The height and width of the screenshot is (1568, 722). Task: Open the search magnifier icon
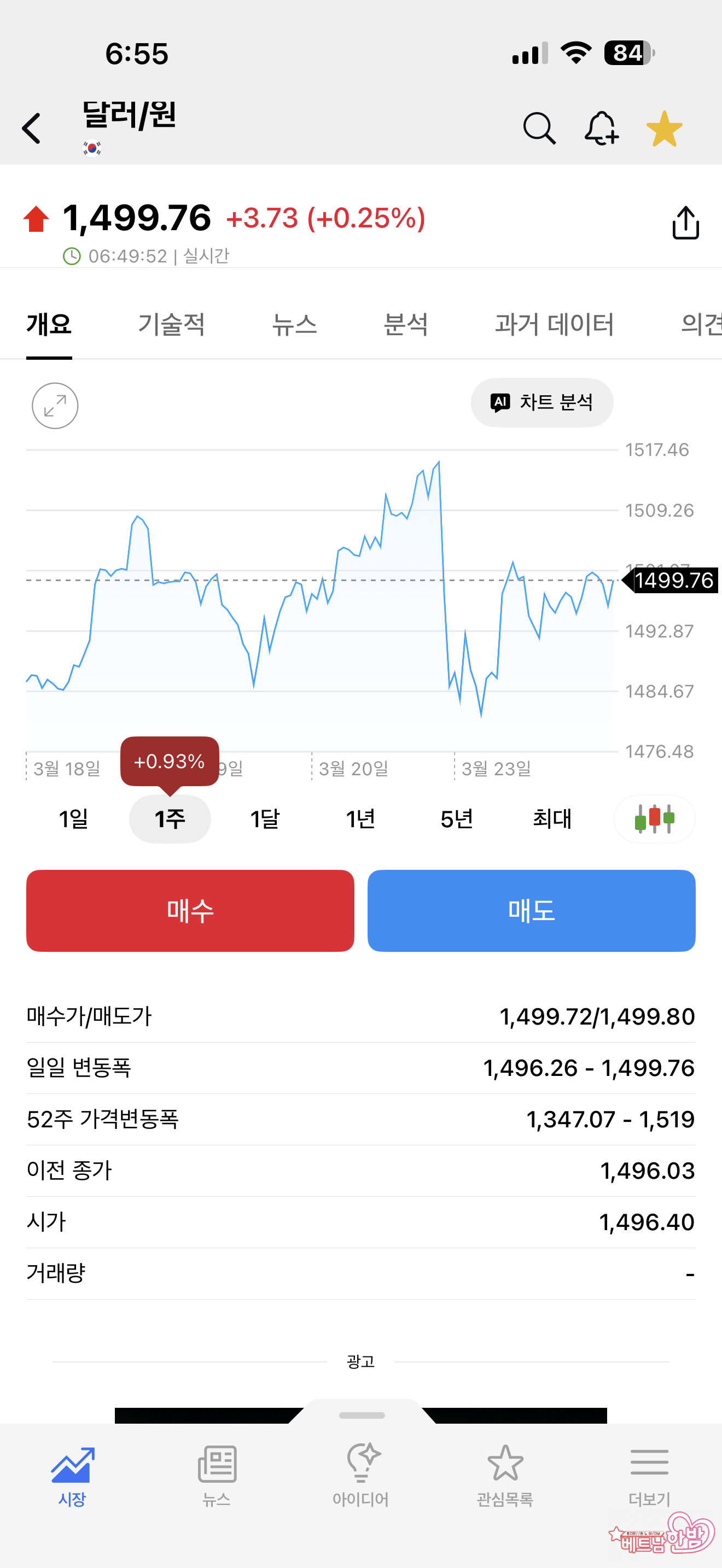click(x=539, y=128)
